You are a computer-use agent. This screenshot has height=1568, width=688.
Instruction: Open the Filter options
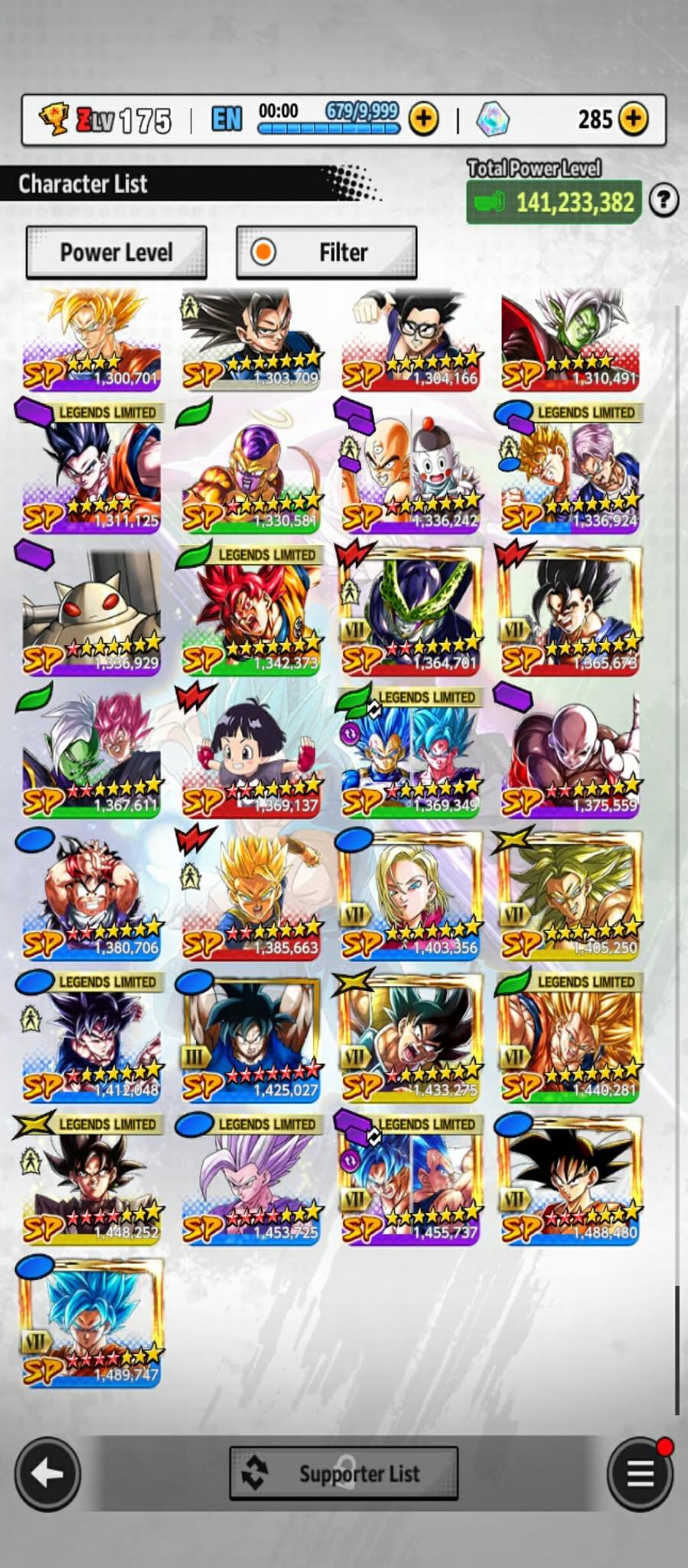click(x=326, y=252)
